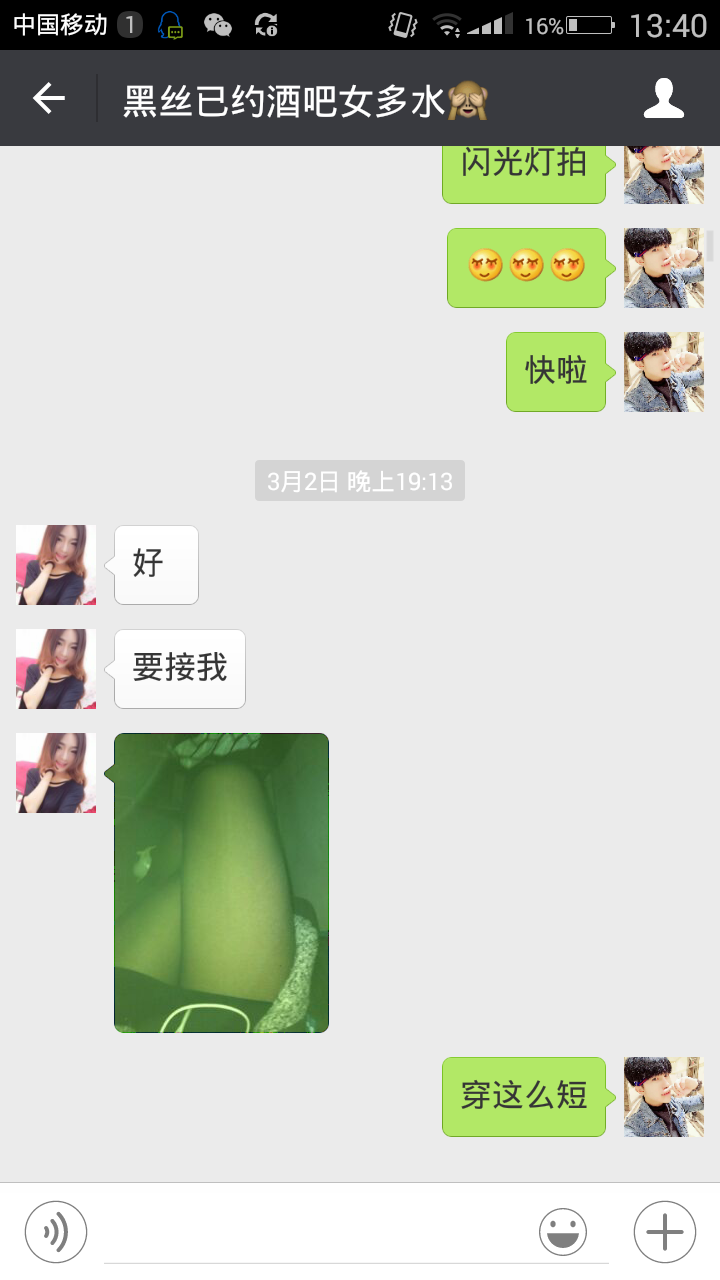Open the plus attachment menu
The width and height of the screenshot is (720, 1280).
(x=665, y=1231)
